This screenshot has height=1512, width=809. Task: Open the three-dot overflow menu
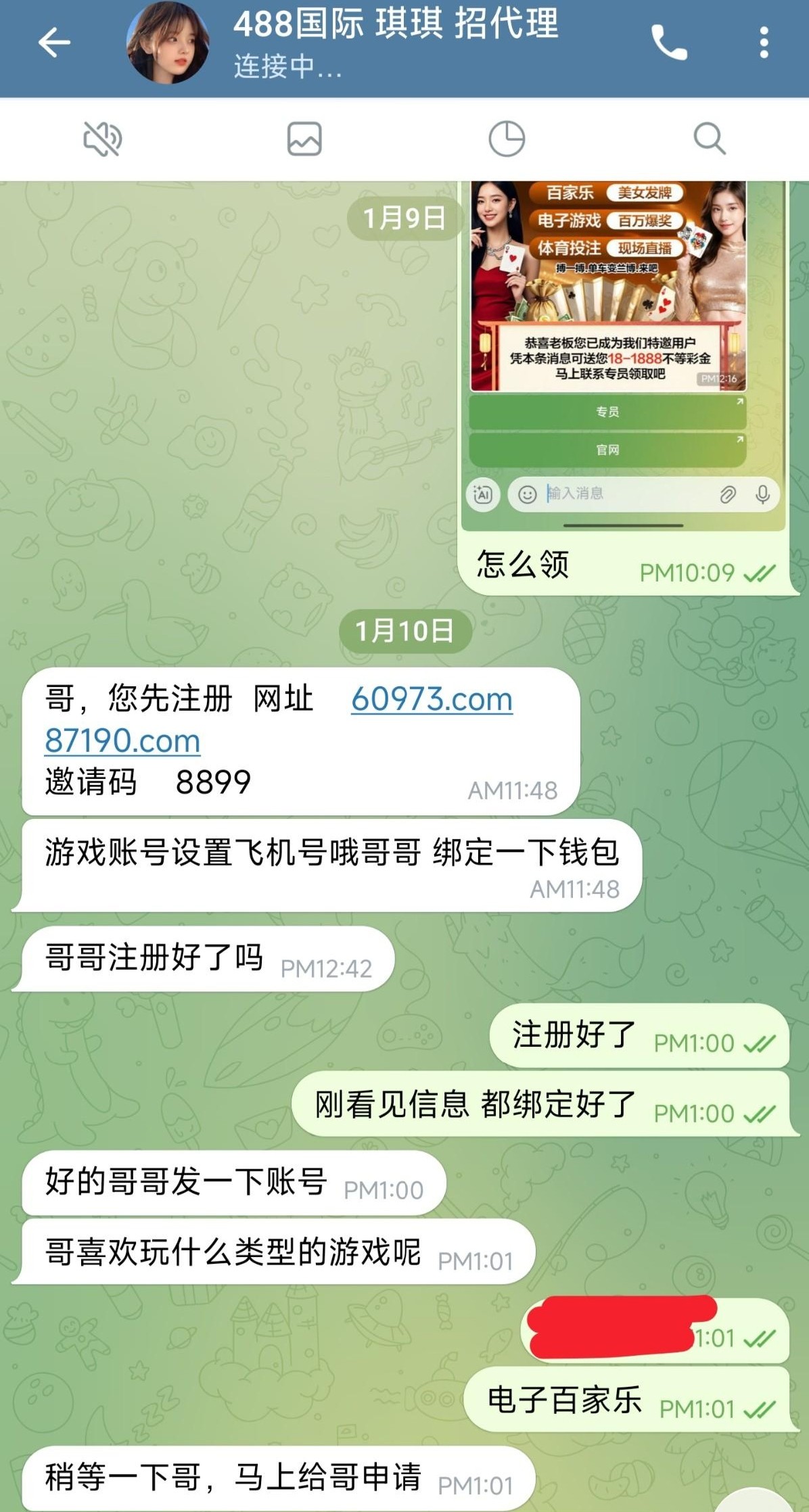point(764,43)
